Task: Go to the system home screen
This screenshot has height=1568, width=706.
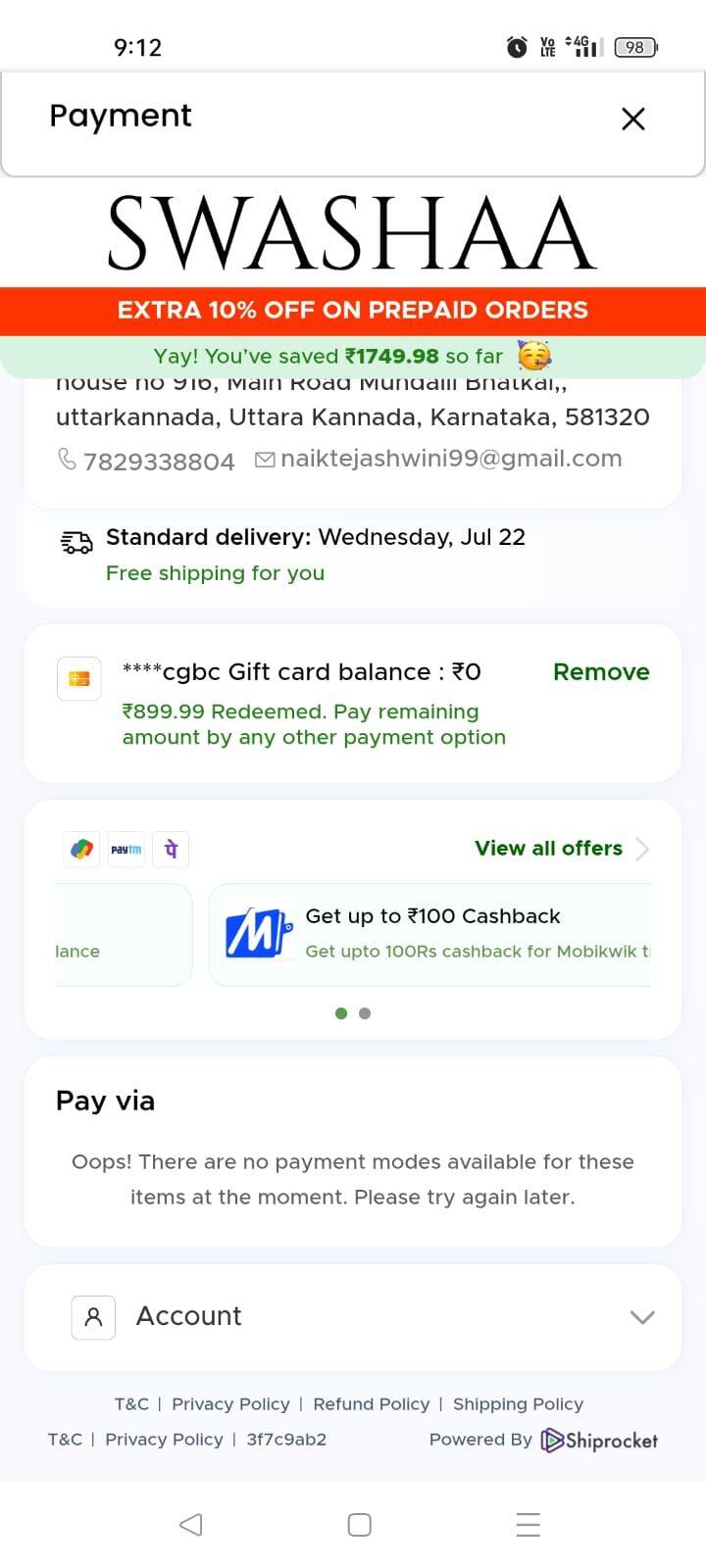Action: pos(360,1524)
